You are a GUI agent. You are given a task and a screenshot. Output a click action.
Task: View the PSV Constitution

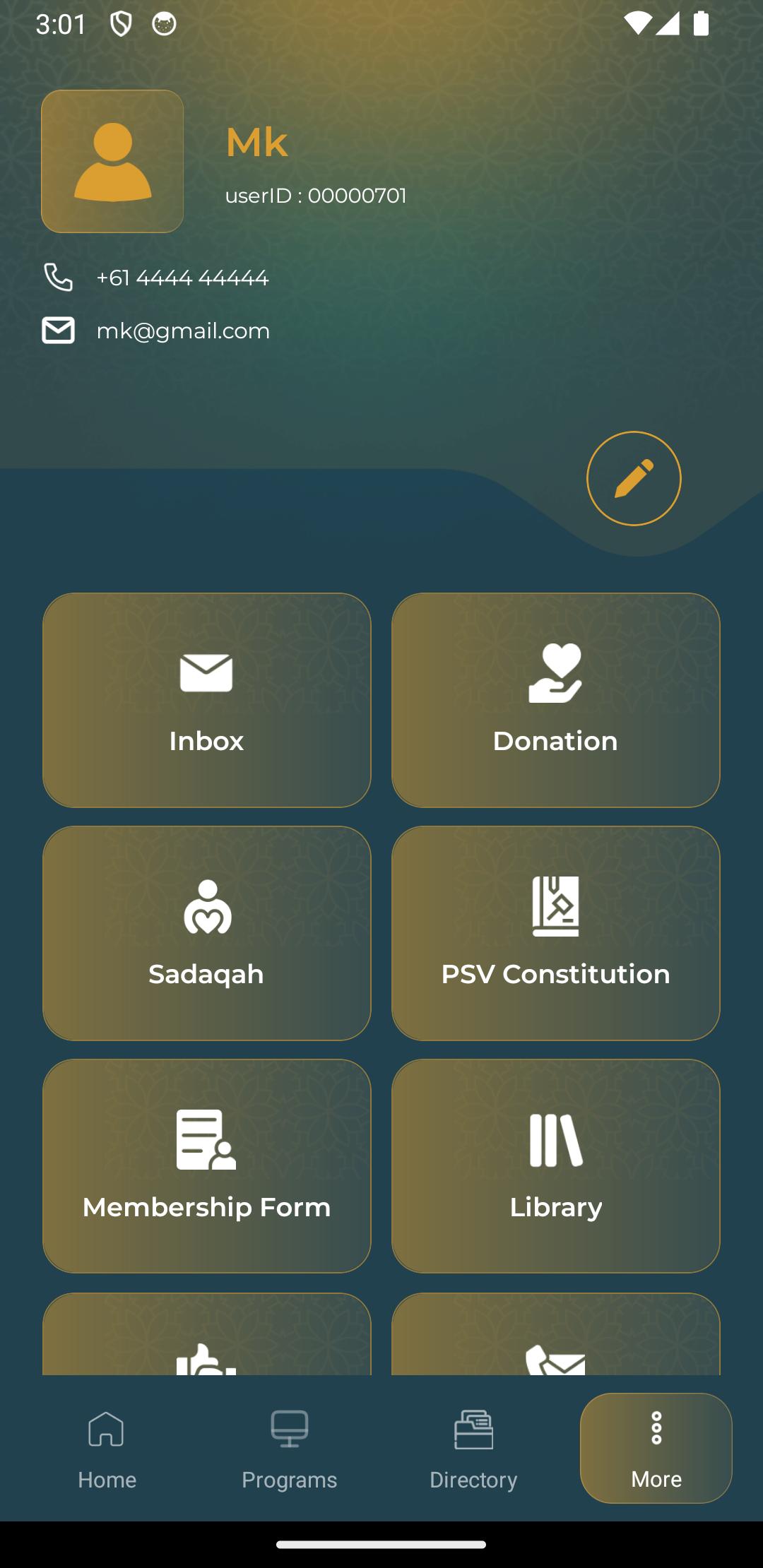tap(555, 933)
